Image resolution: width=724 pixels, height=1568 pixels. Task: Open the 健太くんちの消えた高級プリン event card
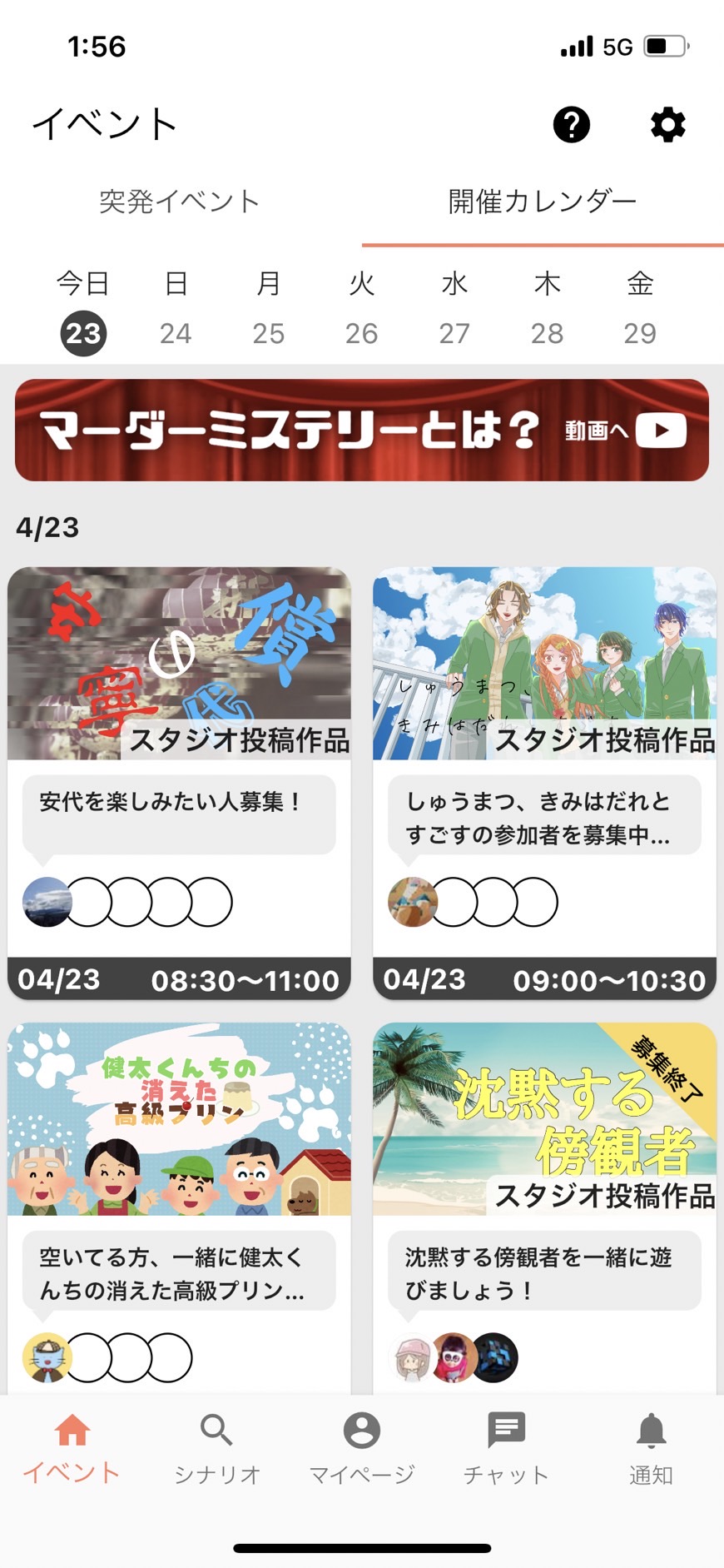(179, 1207)
